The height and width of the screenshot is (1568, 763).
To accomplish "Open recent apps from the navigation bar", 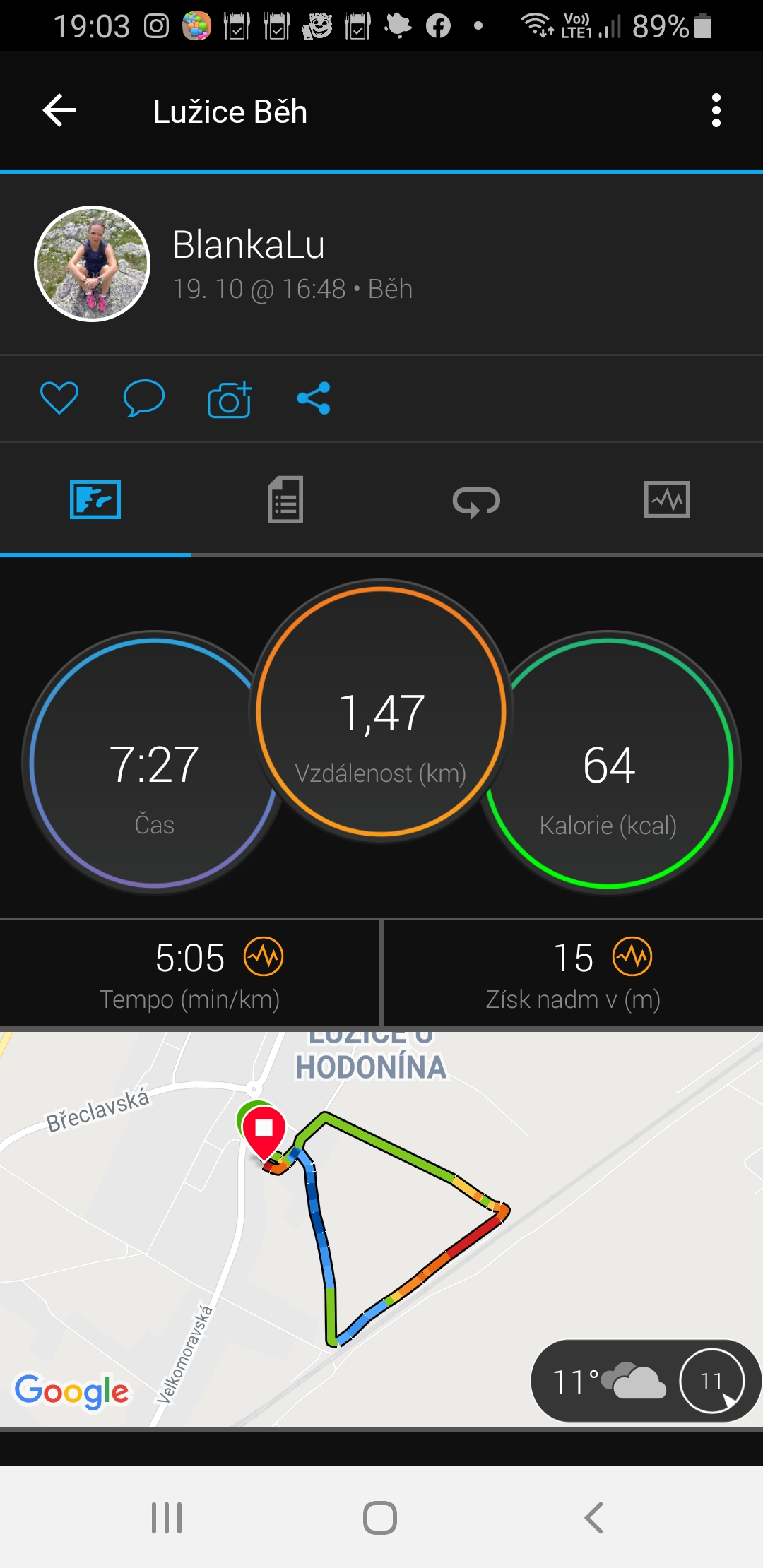I will coord(167,1517).
